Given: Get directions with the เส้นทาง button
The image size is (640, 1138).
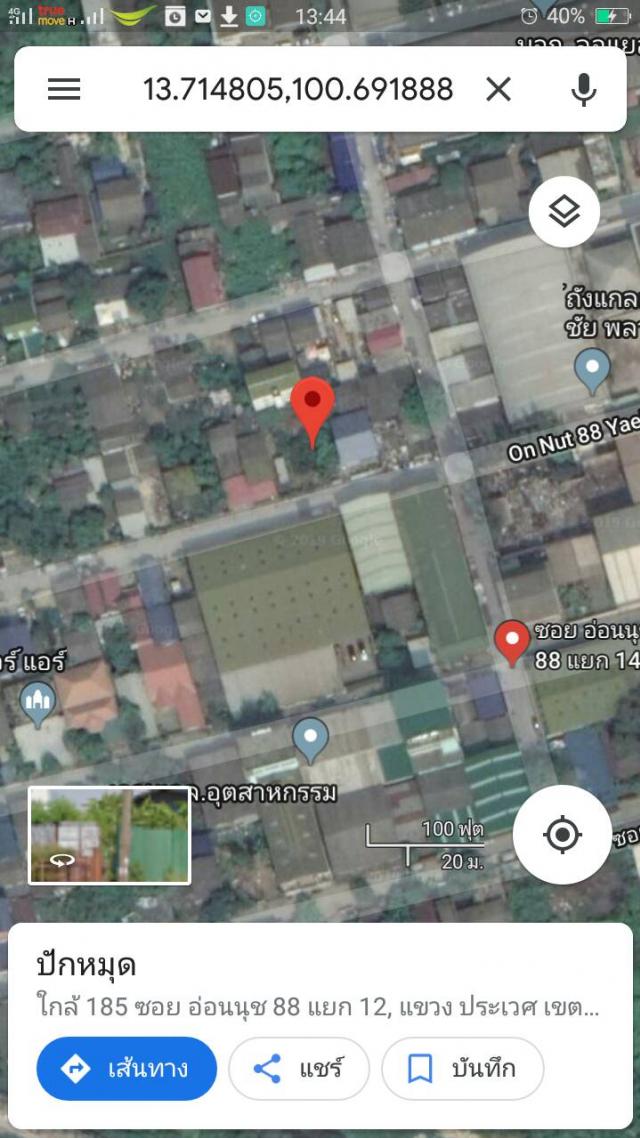Looking at the screenshot, I should coord(127,1068).
